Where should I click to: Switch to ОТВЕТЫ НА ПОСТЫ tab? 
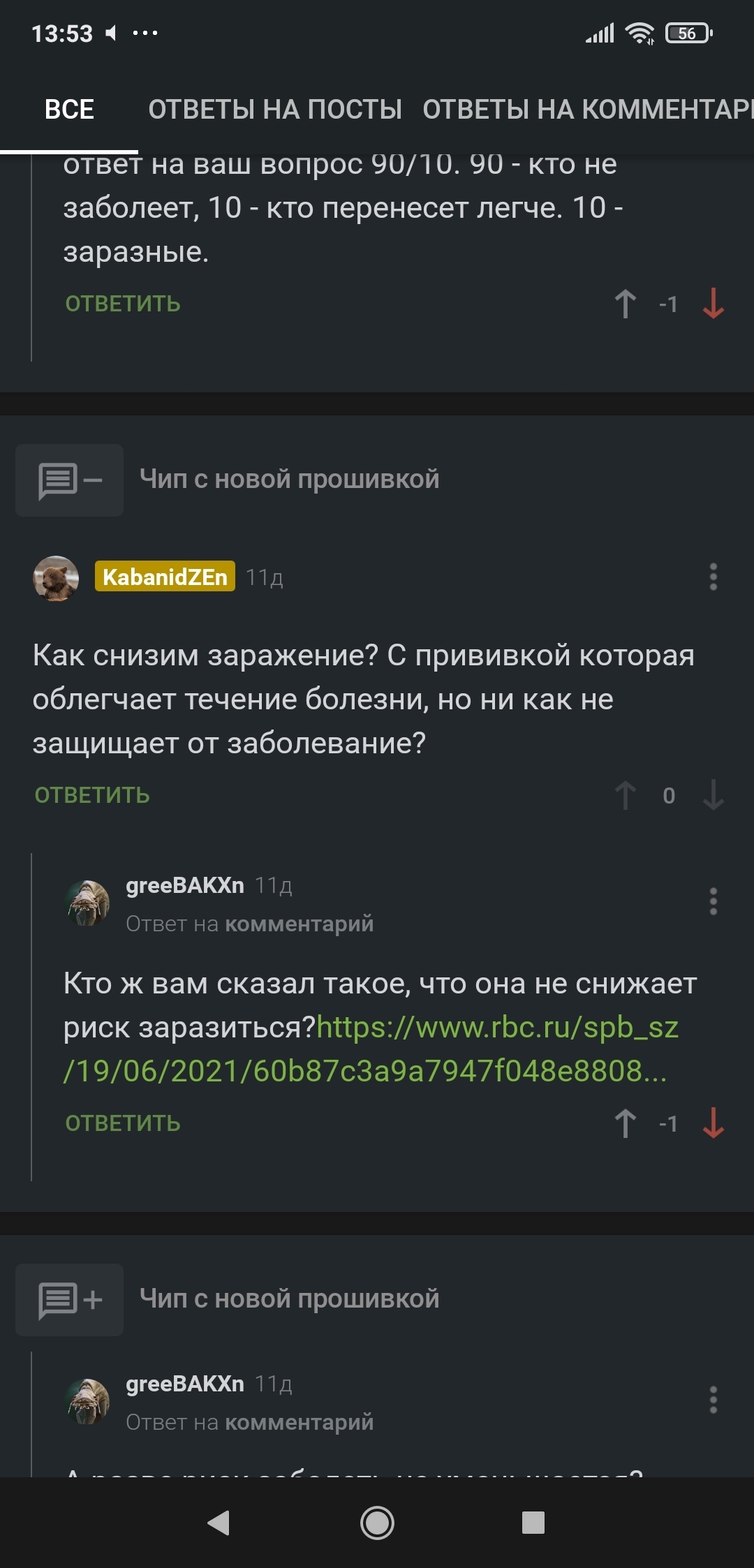pos(274,110)
